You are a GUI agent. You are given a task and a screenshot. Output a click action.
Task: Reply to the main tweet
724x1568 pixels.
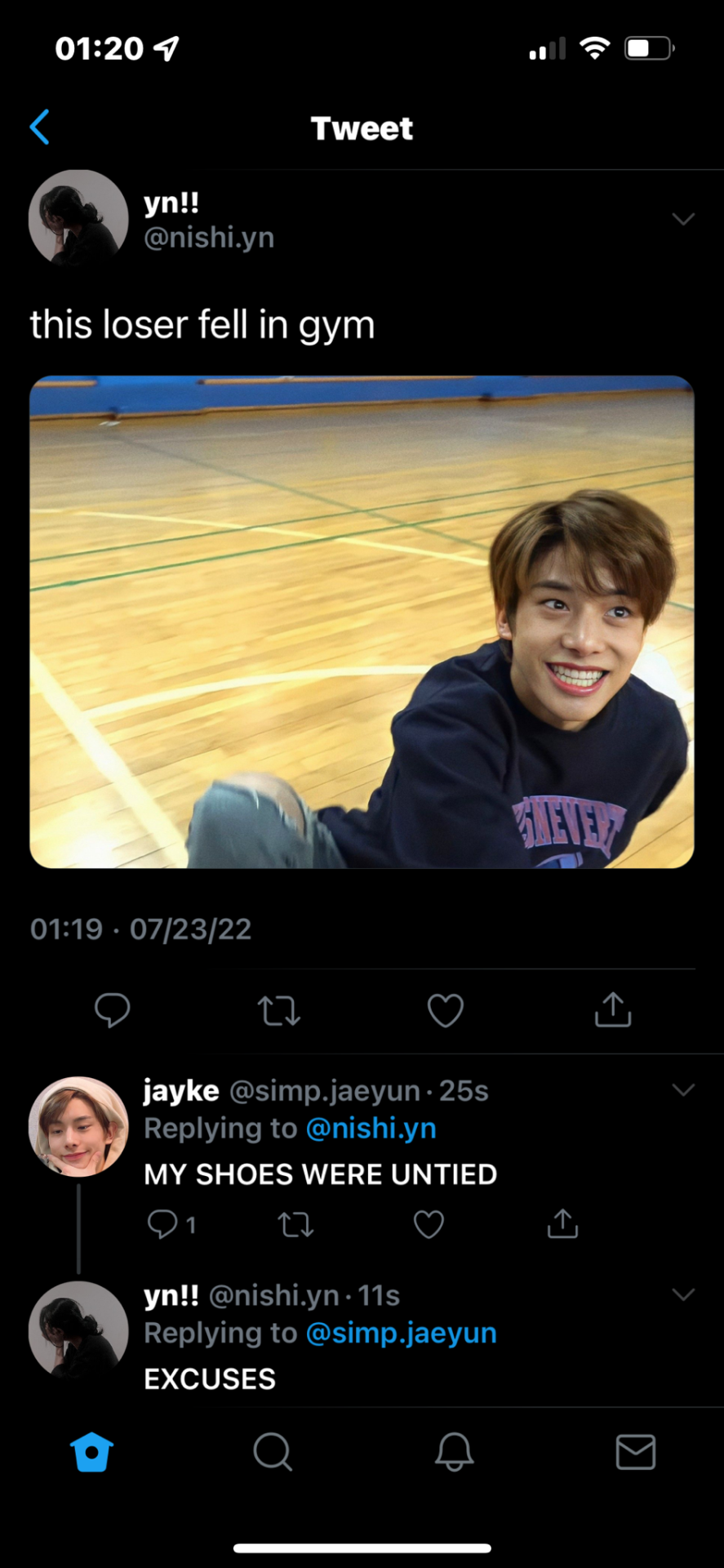click(113, 1010)
